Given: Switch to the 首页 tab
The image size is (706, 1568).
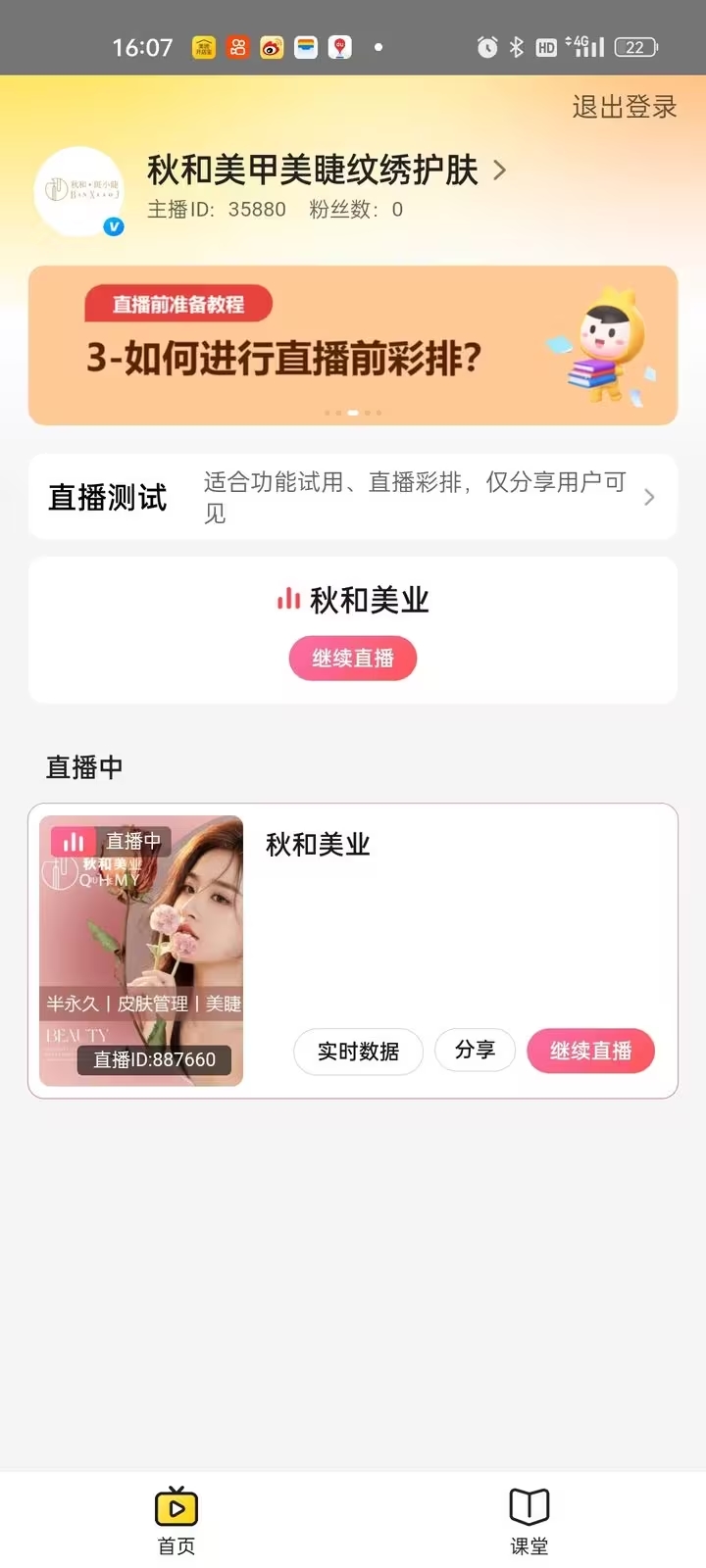Looking at the screenshot, I should (176, 1519).
